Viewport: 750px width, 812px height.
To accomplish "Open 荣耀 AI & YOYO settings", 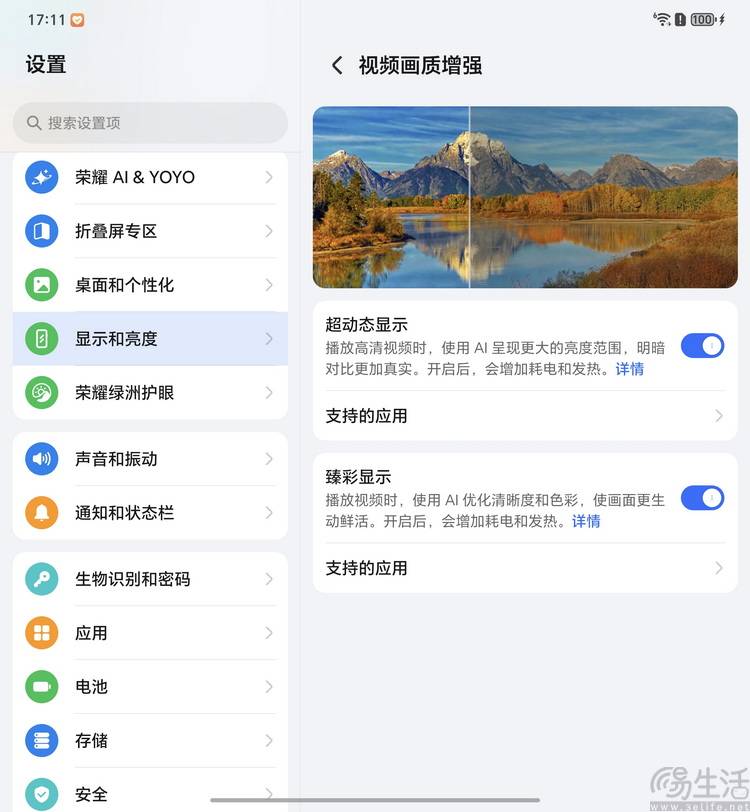I will (x=150, y=177).
